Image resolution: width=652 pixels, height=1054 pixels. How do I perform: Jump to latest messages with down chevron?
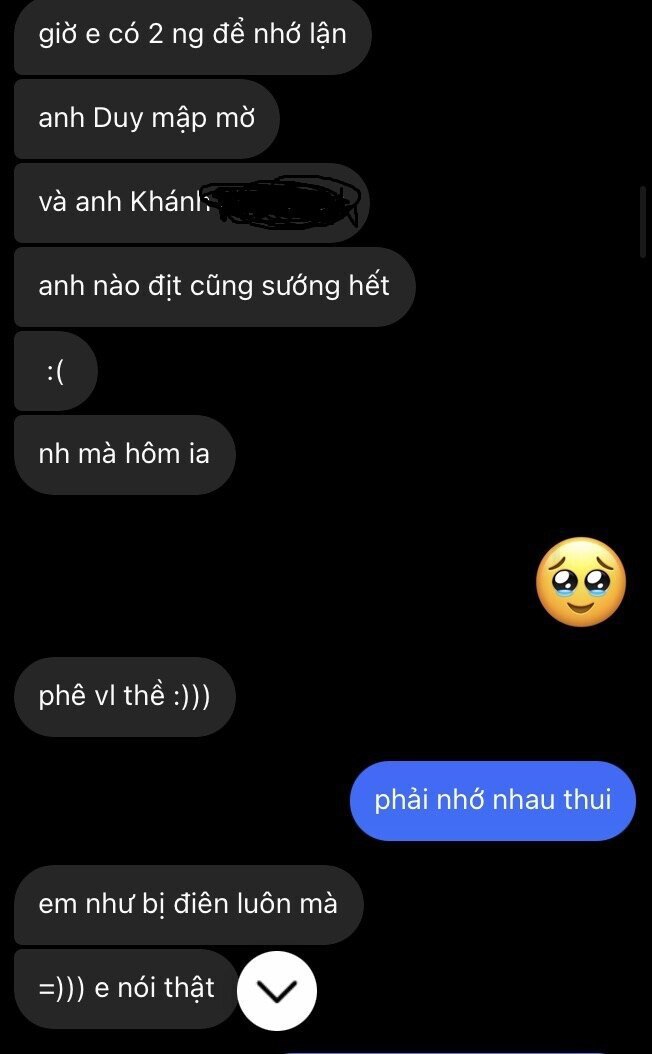click(278, 991)
